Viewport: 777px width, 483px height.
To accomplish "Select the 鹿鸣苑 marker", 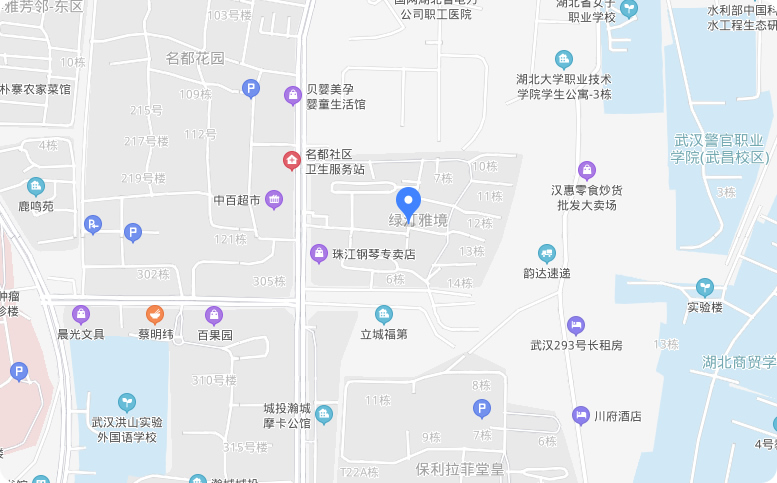I will [x=36, y=186].
